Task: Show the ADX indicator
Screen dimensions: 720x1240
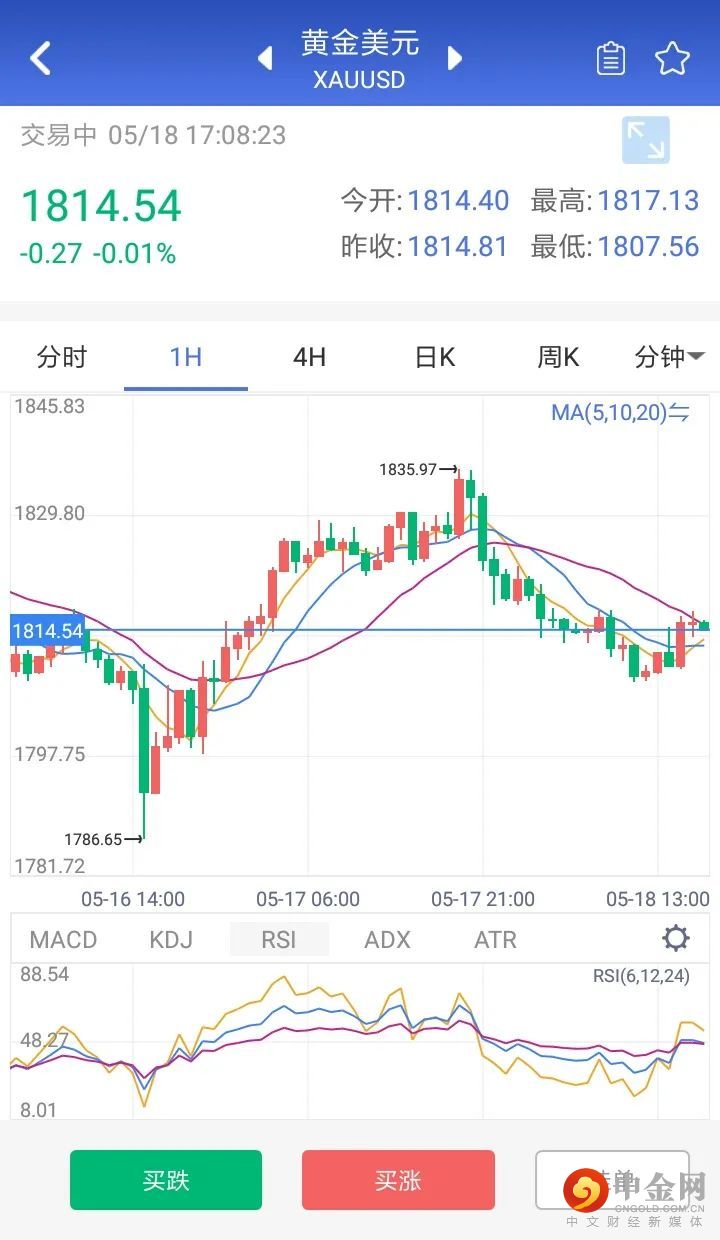Action: click(387, 940)
